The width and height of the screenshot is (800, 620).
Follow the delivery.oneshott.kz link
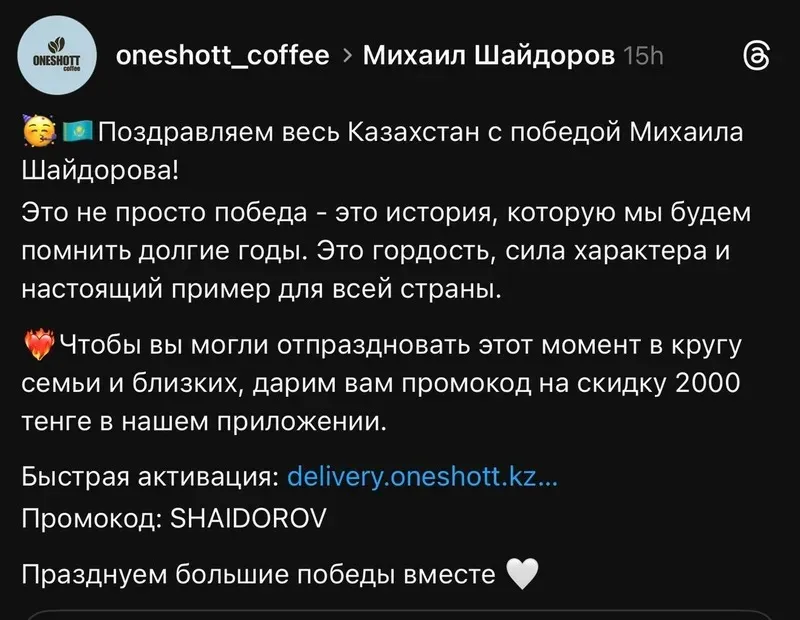422,476
